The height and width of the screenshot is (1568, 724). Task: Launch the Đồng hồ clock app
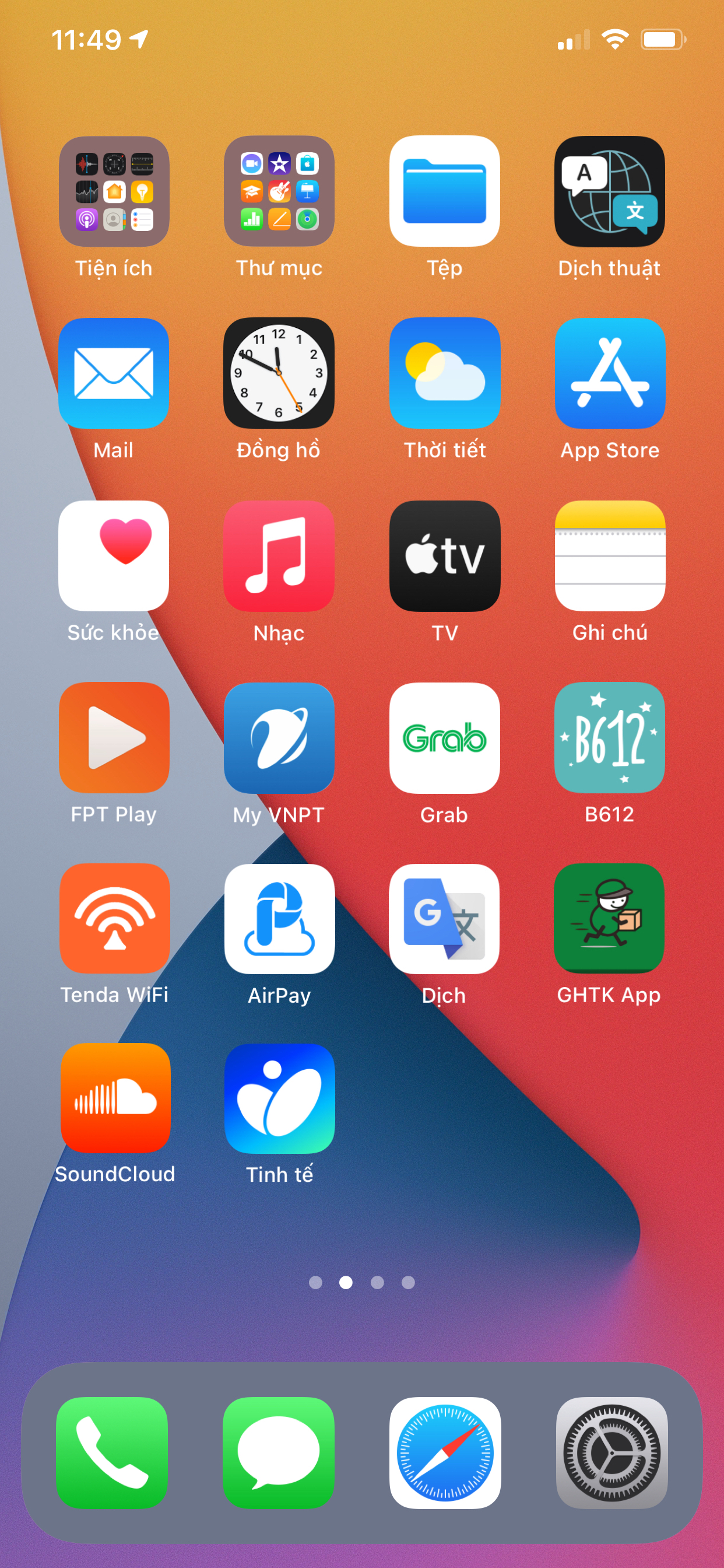pos(279,373)
